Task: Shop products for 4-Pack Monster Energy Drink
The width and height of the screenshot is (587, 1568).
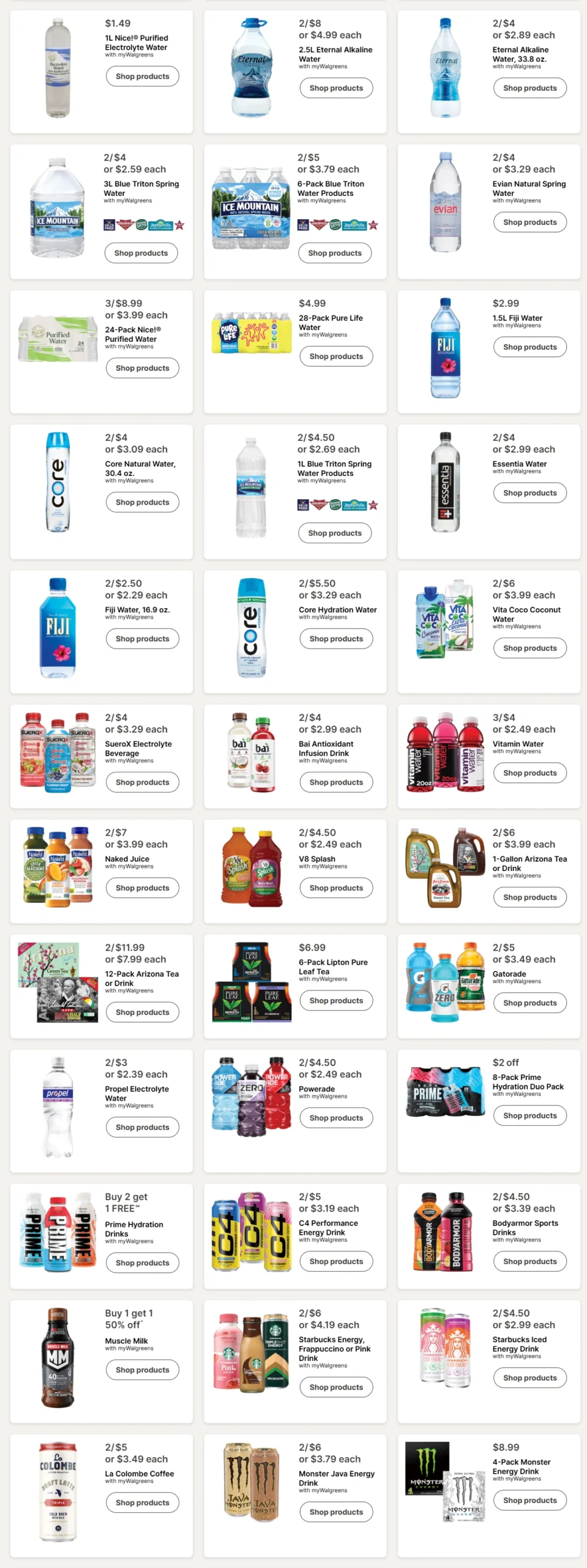Action: click(529, 1500)
